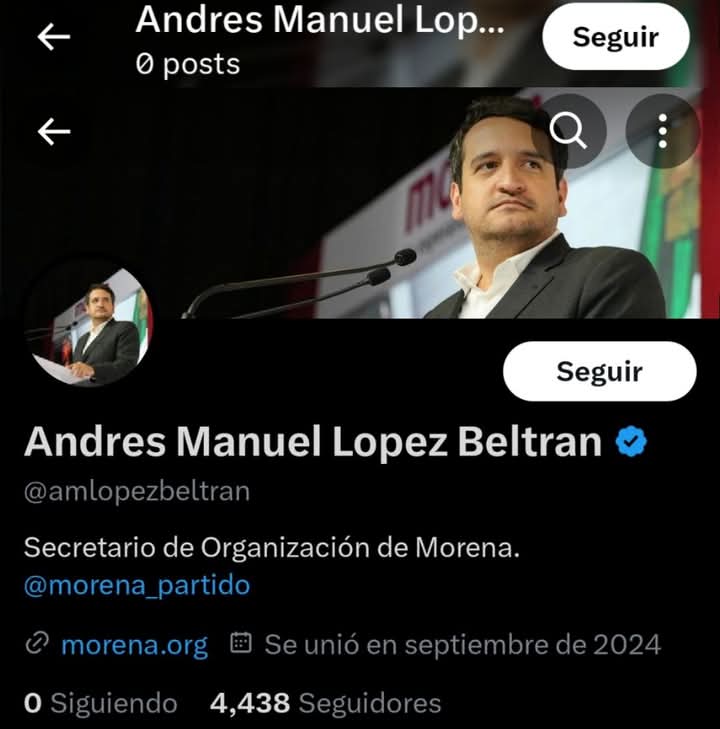Click the link chain icon beside morena.org
This screenshot has height=729, width=720.
[x=38, y=645]
